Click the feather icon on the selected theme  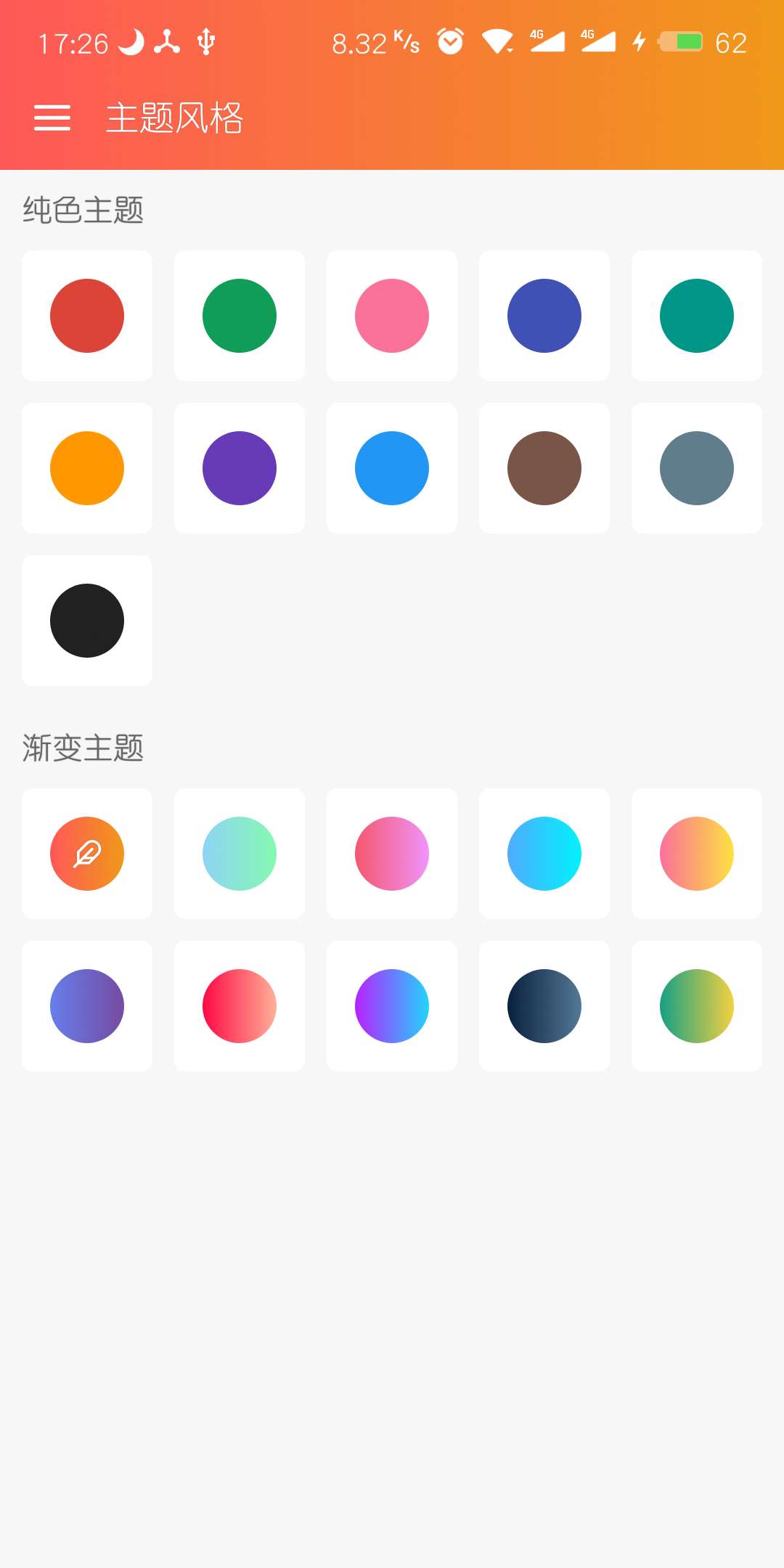(86, 853)
